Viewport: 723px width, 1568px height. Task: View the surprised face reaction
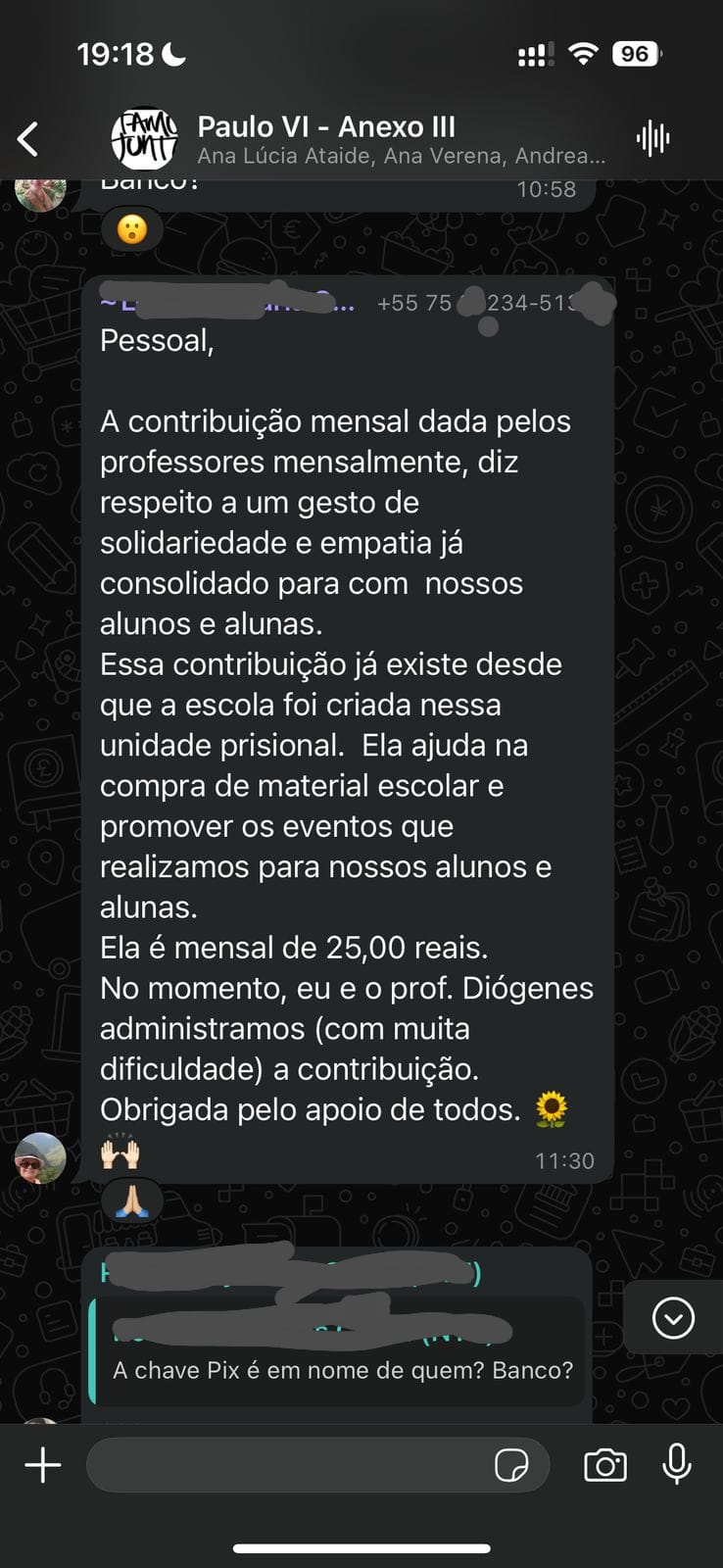pos(132,229)
